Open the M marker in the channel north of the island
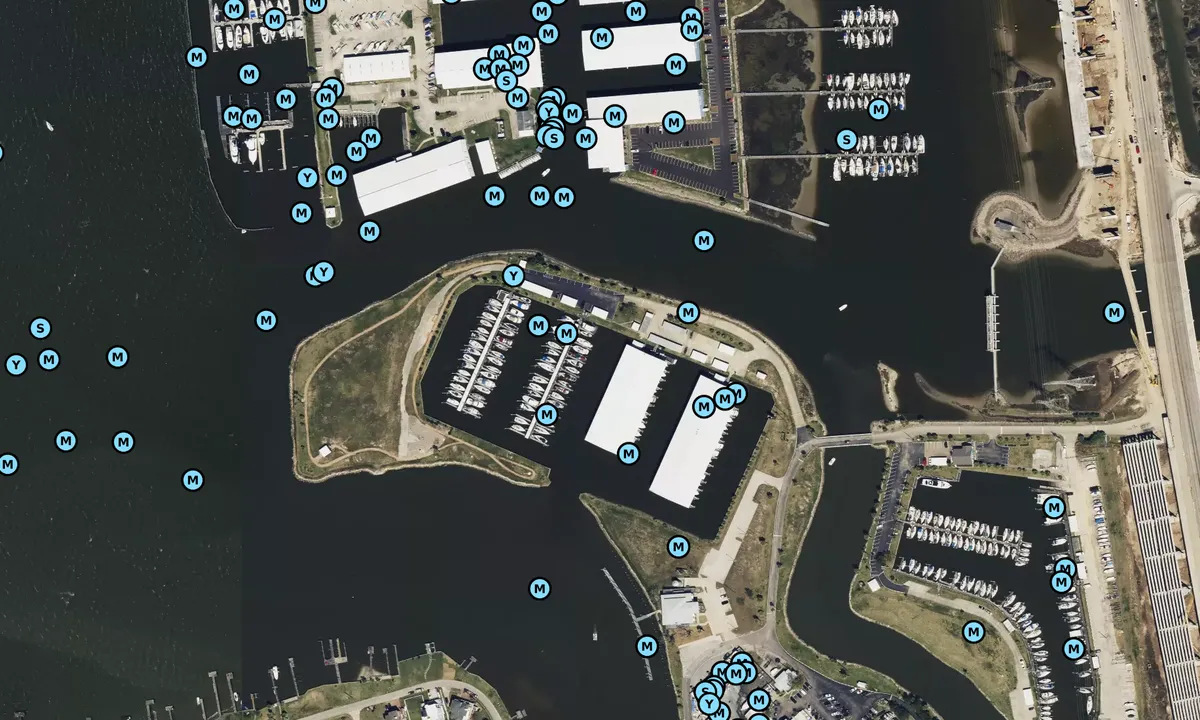Screen dimensions: 1200x720 (x=704, y=240)
